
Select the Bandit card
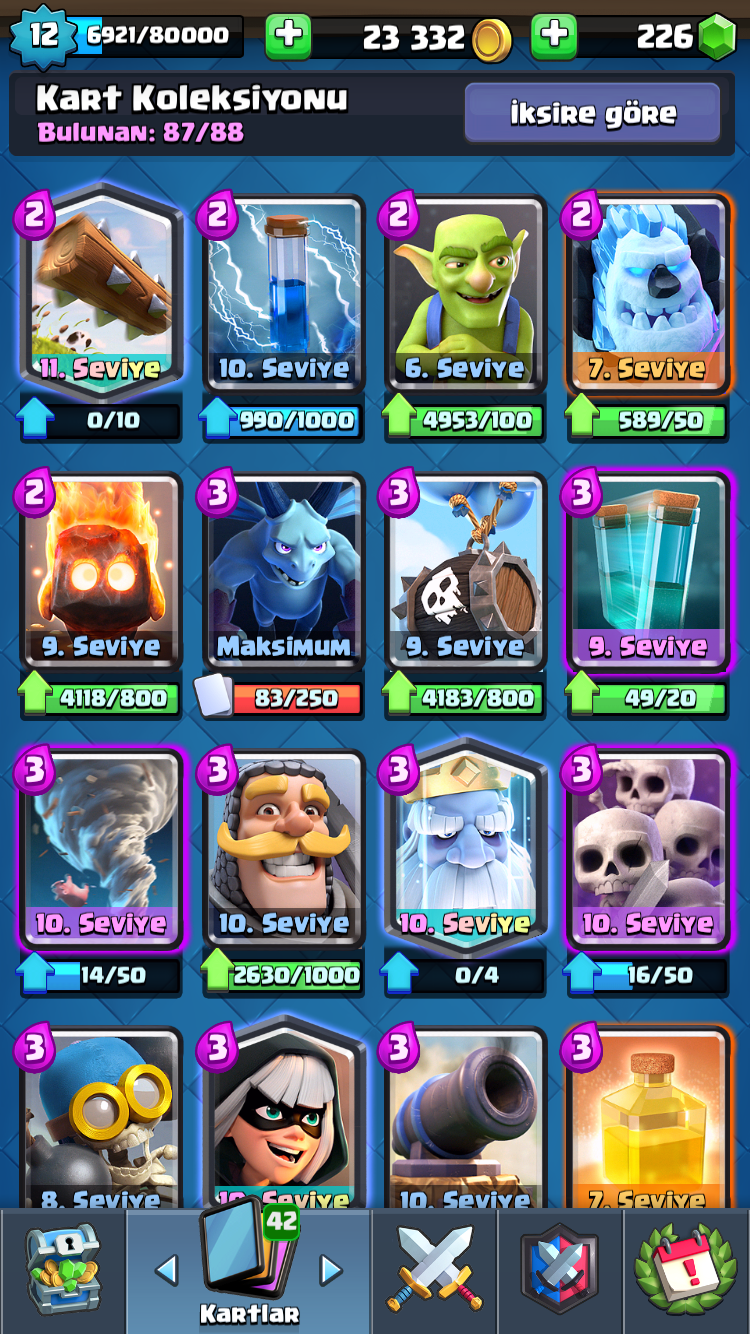click(284, 1115)
